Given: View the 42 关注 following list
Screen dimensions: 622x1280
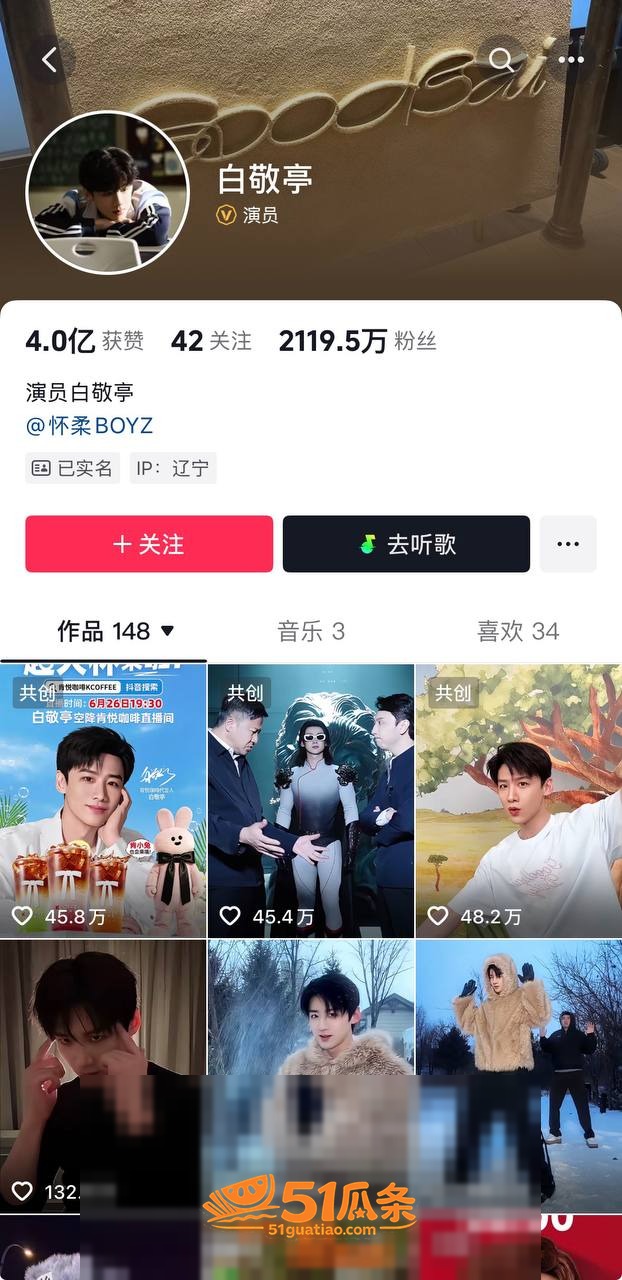Looking at the screenshot, I should click(x=211, y=341).
